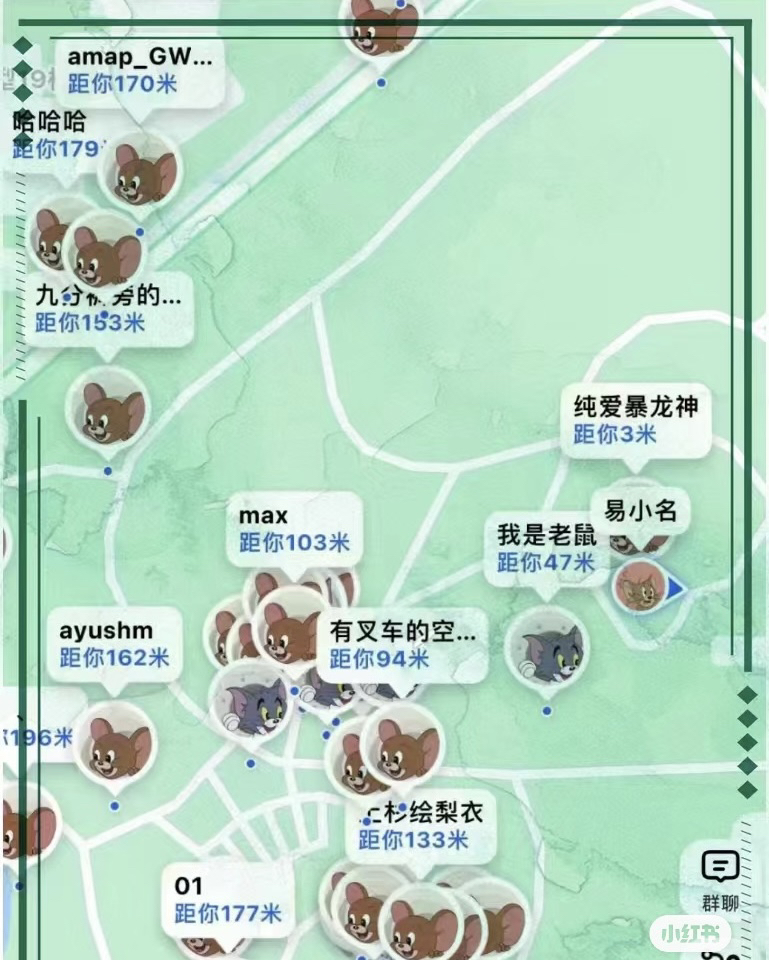
Task: Tap the 易小名 label
Action: (x=640, y=512)
